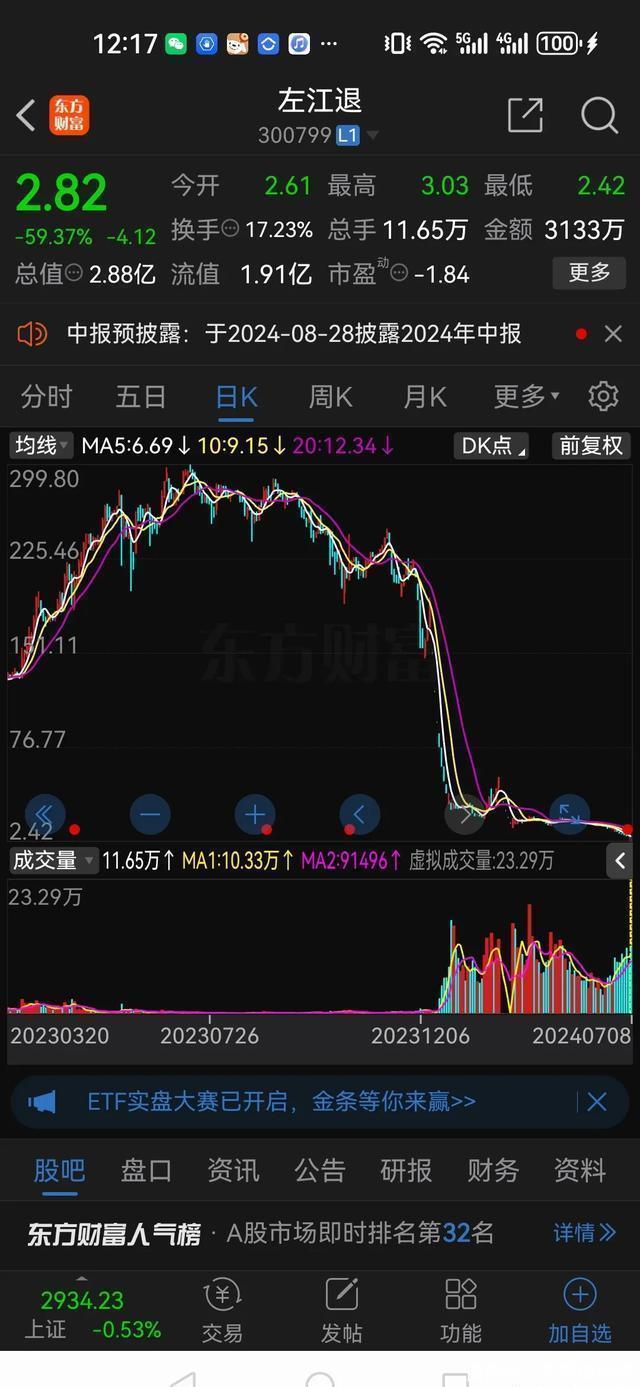640x1387 pixels.
Task: Share this stock page
Action: coord(525,116)
